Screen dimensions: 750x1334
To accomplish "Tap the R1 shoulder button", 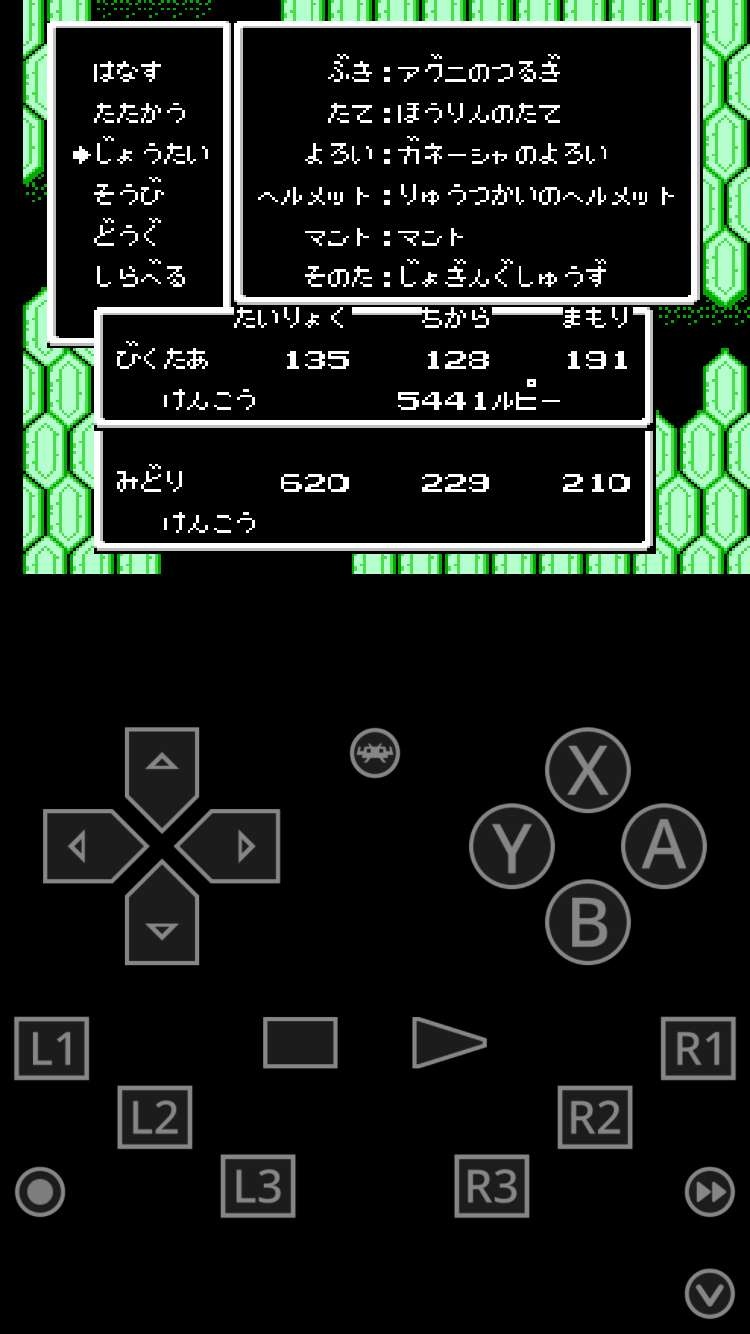I will 698,1048.
